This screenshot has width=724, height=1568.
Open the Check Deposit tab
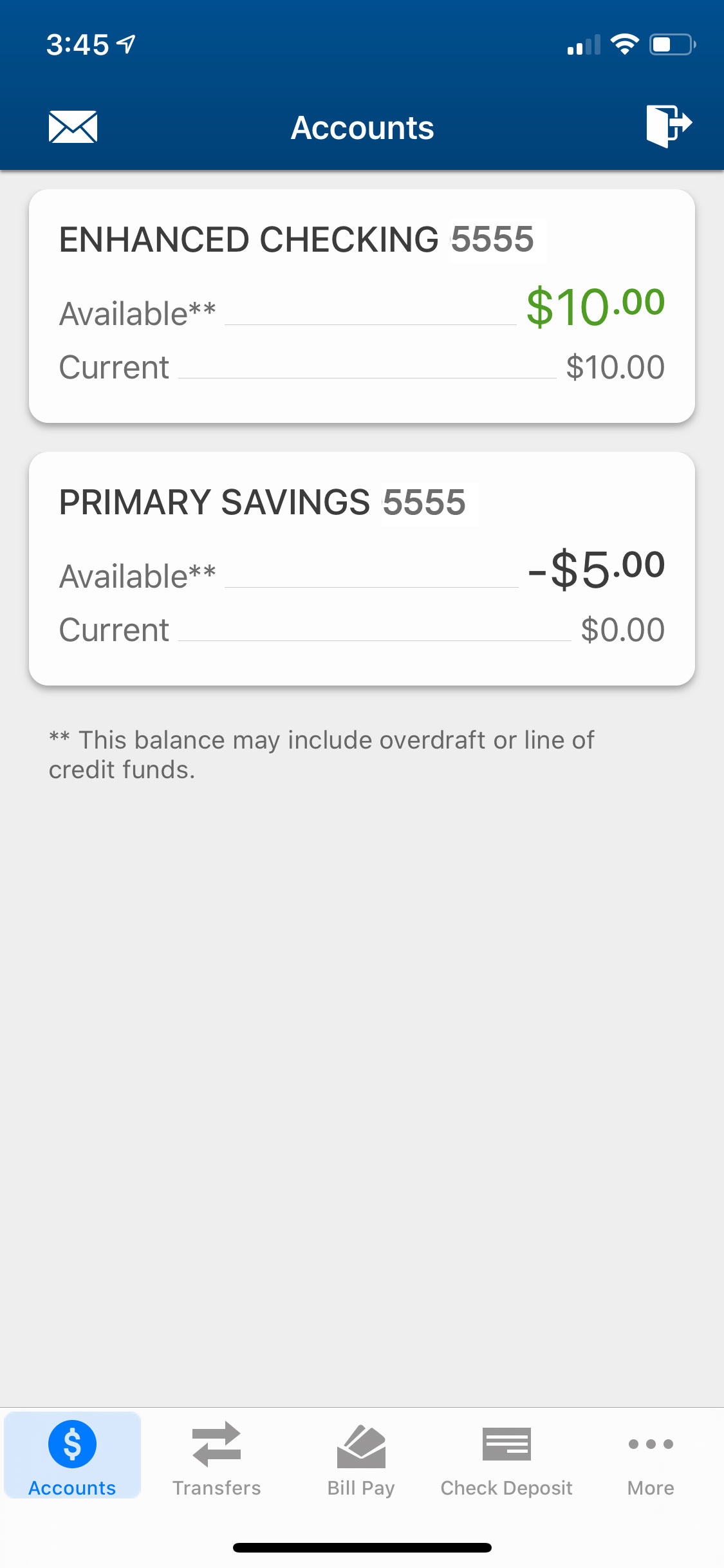[506, 1459]
